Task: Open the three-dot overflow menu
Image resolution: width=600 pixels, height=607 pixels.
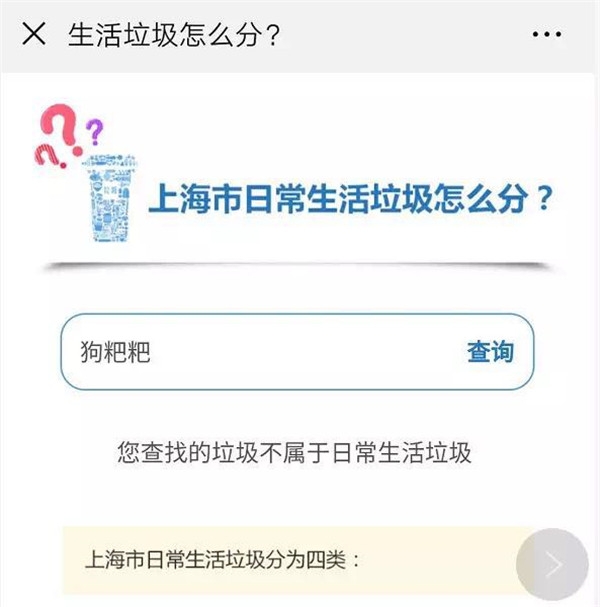Action: (x=546, y=35)
